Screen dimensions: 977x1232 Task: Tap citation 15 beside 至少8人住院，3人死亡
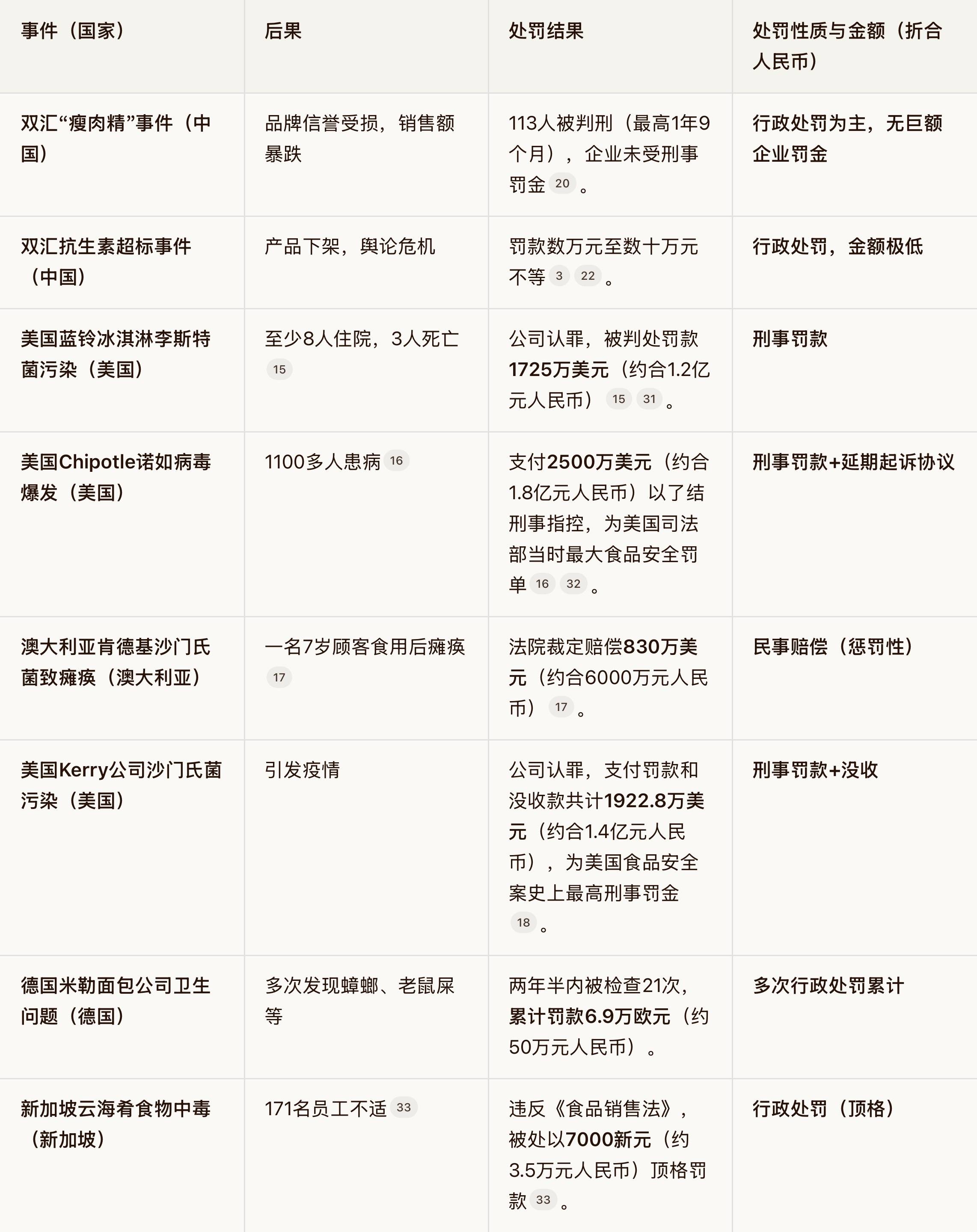coord(279,369)
